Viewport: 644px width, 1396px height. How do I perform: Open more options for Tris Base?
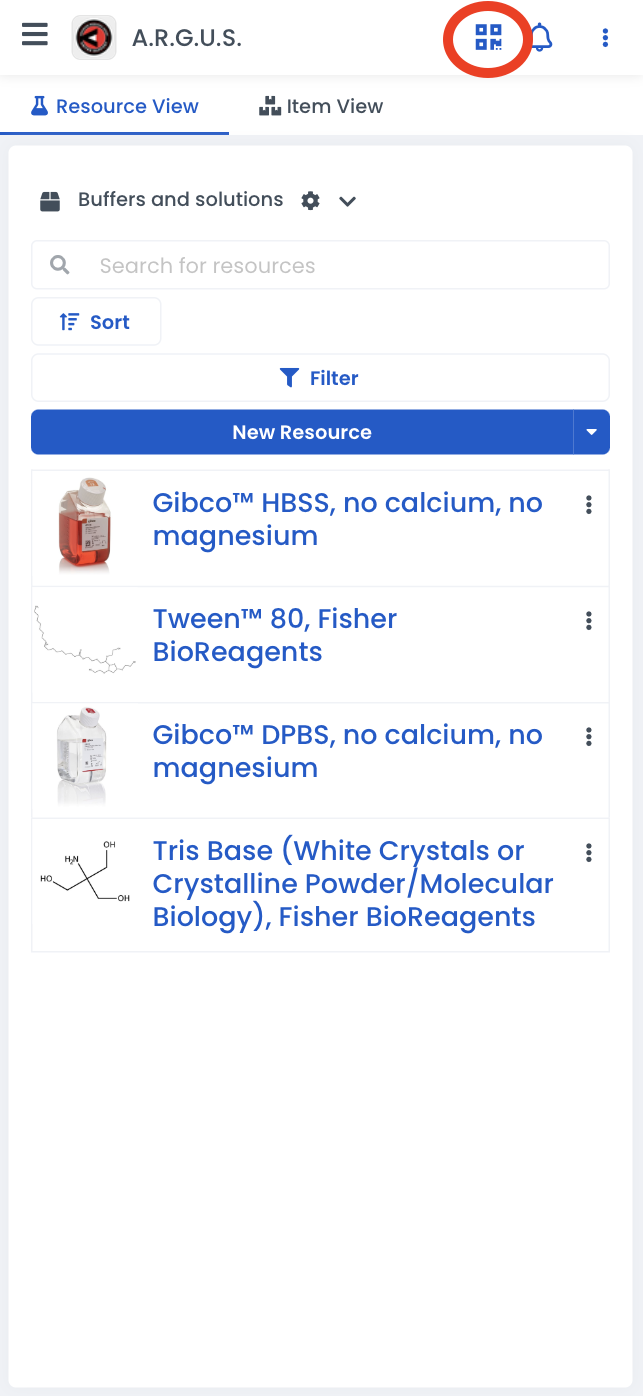coord(589,853)
